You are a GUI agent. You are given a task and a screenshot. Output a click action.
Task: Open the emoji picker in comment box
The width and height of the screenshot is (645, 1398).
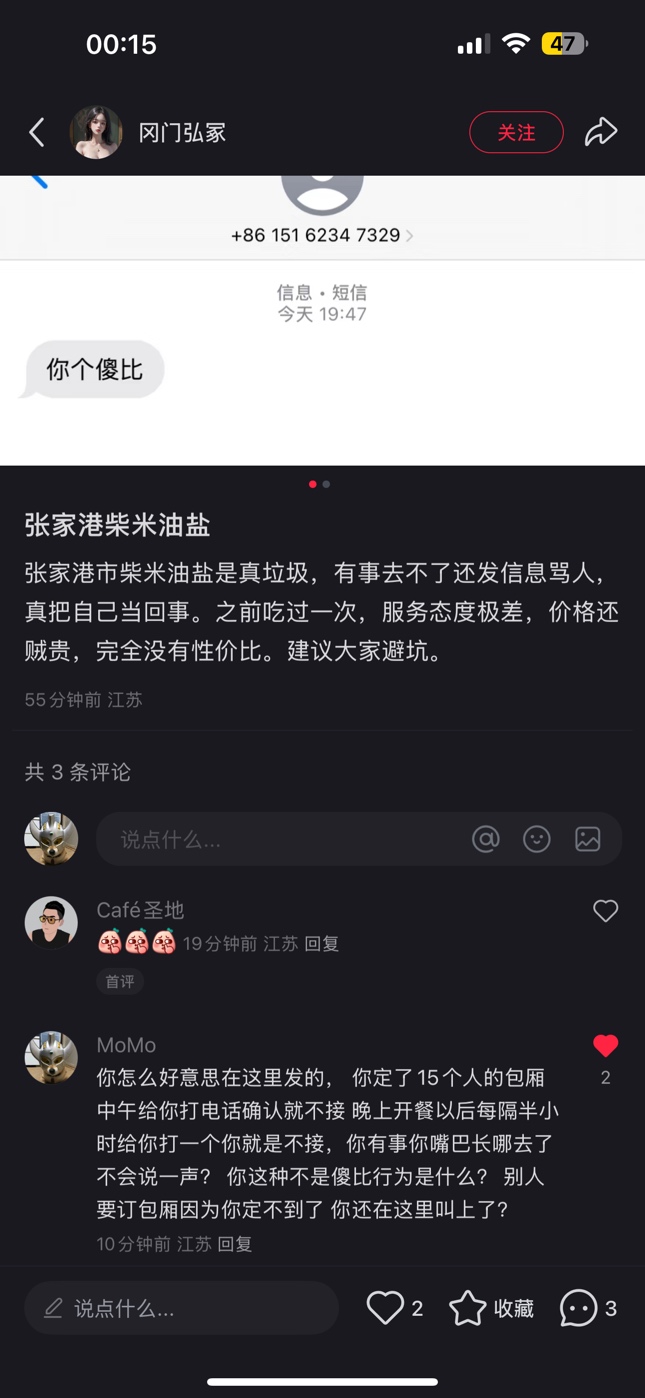point(537,839)
